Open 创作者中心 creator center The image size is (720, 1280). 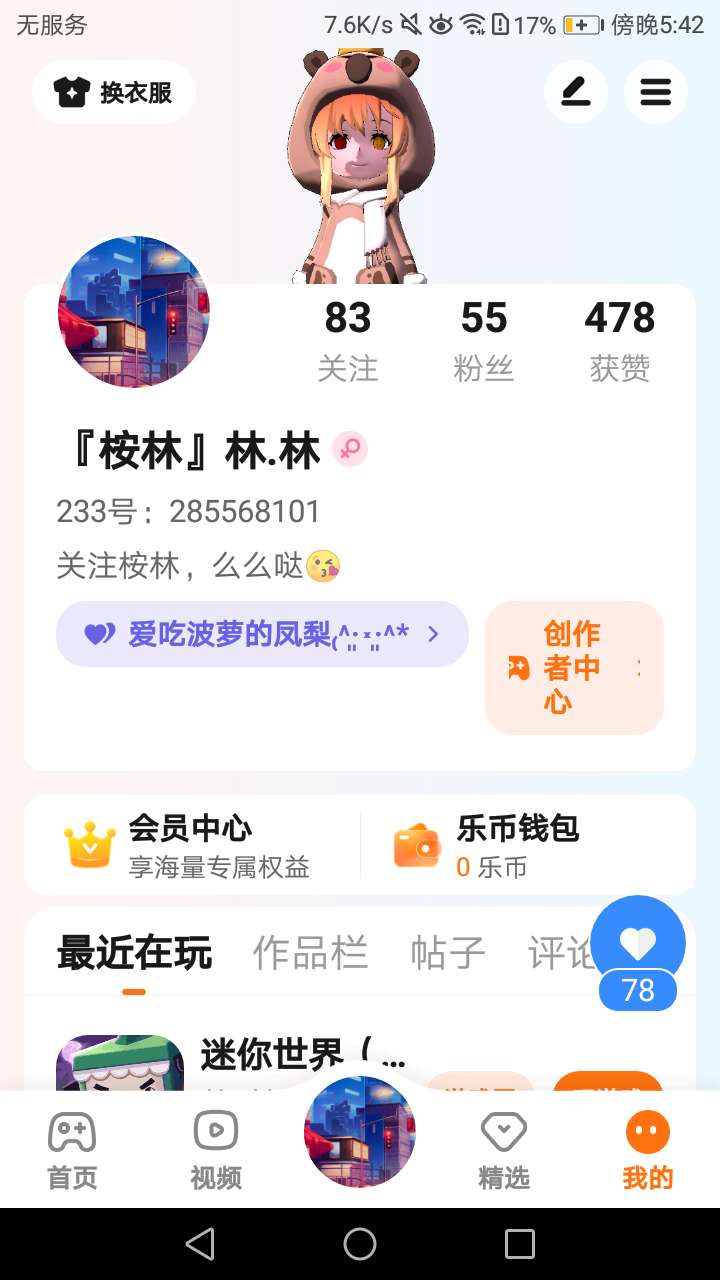pos(574,668)
